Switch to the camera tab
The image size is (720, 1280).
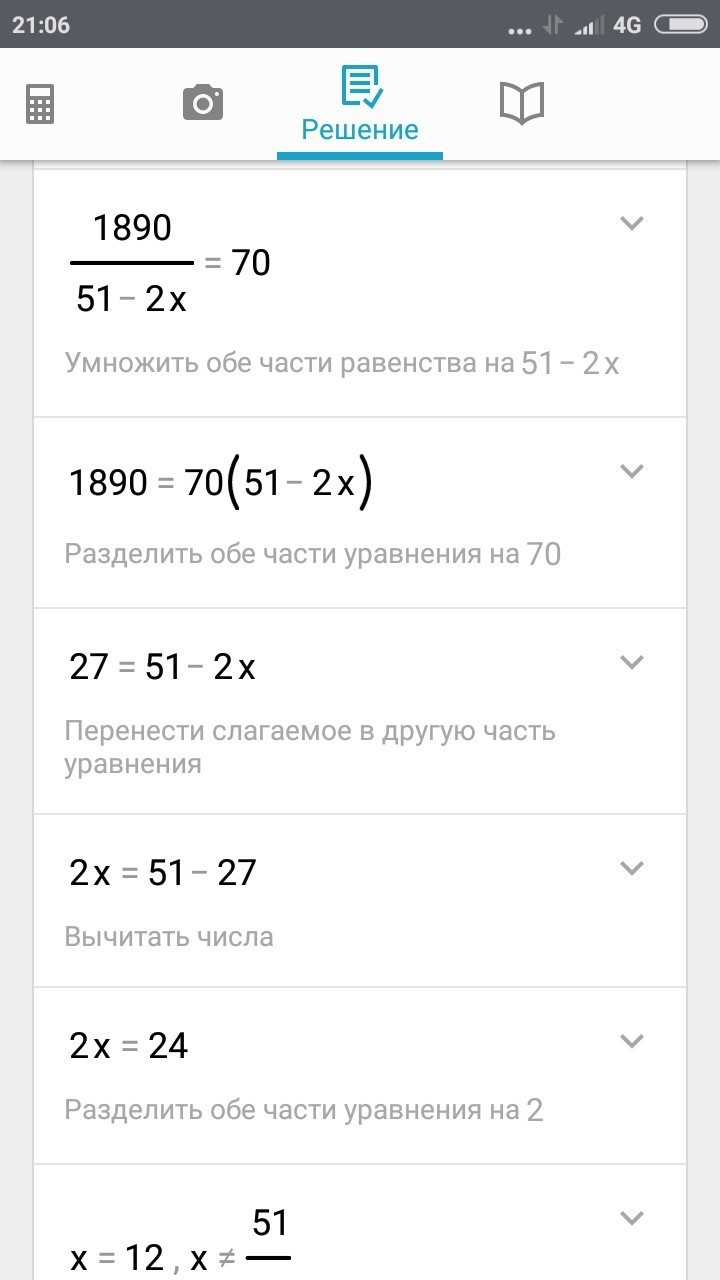(x=203, y=103)
